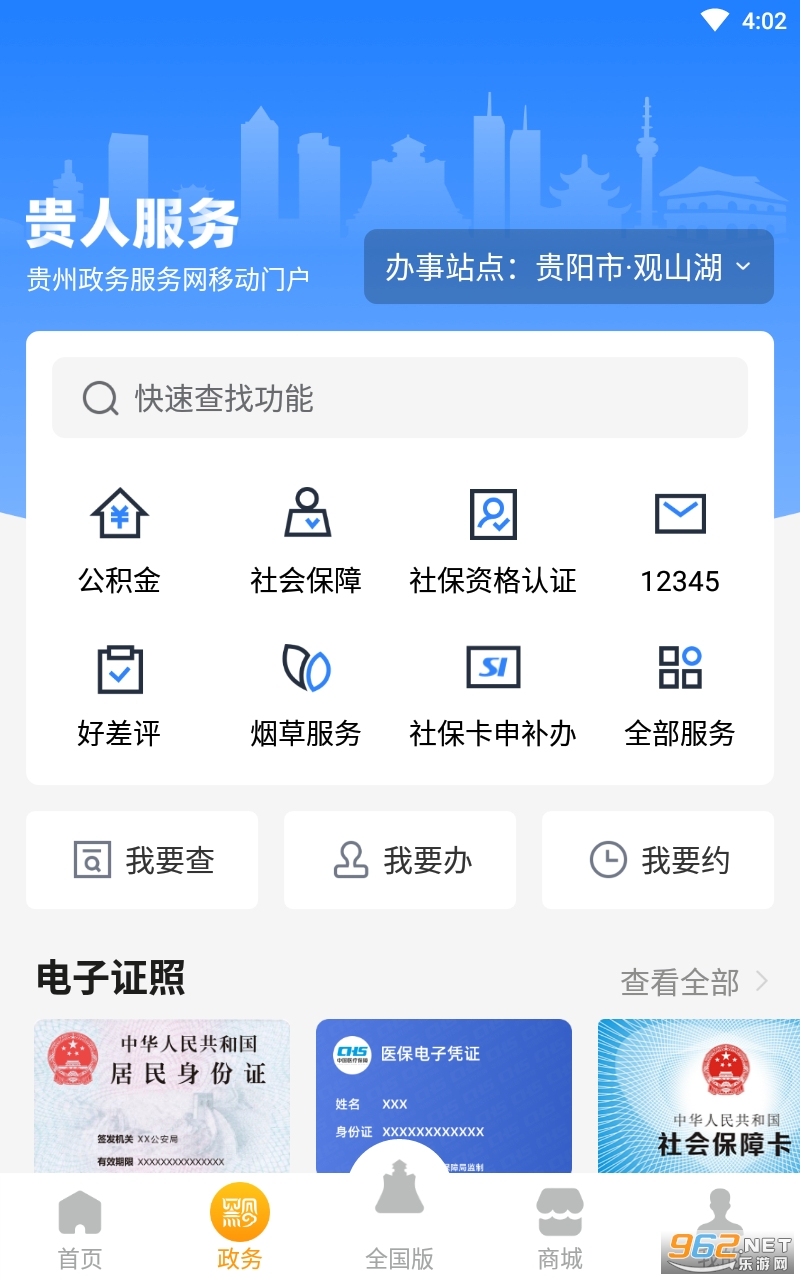
Task: View 全部服务 all services
Action: 680,693
